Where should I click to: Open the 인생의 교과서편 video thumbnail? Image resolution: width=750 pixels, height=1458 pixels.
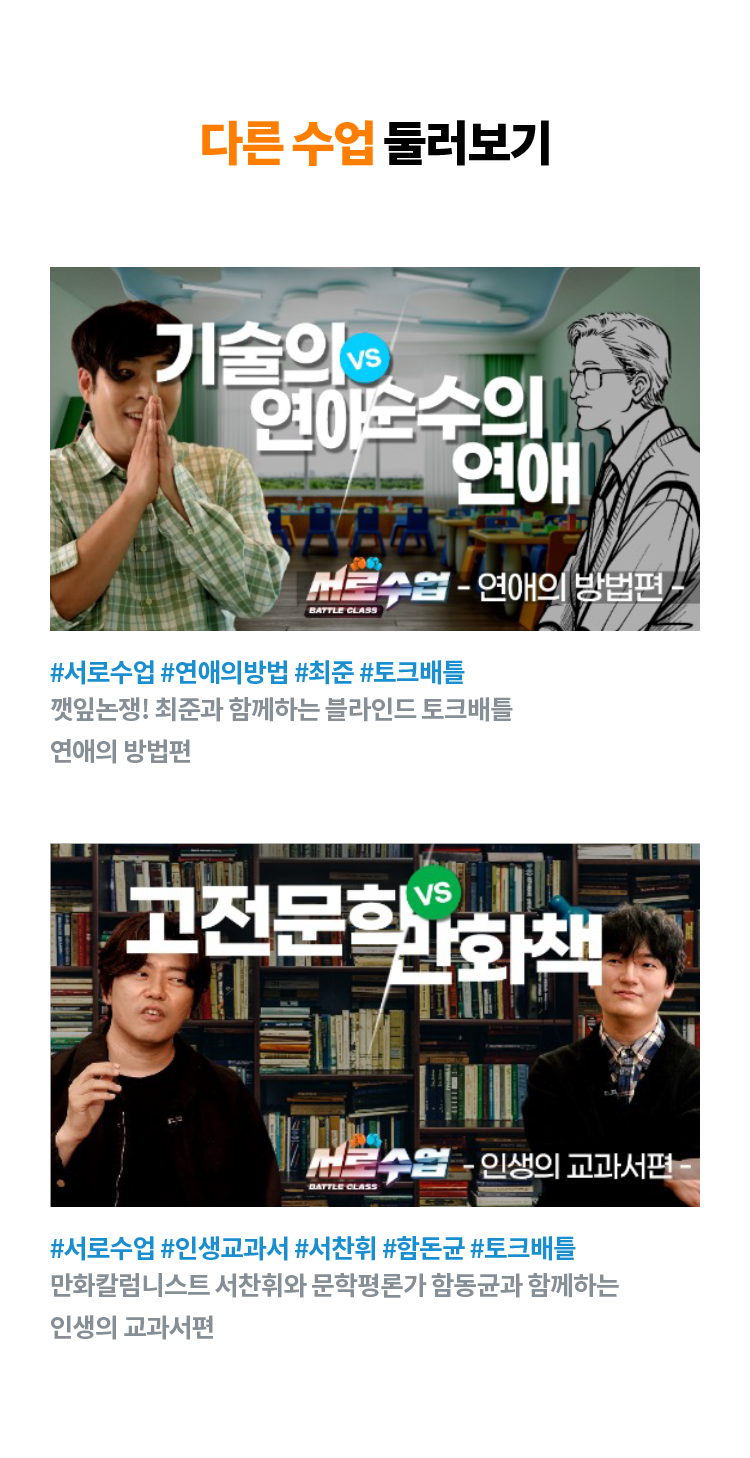pos(375,1024)
